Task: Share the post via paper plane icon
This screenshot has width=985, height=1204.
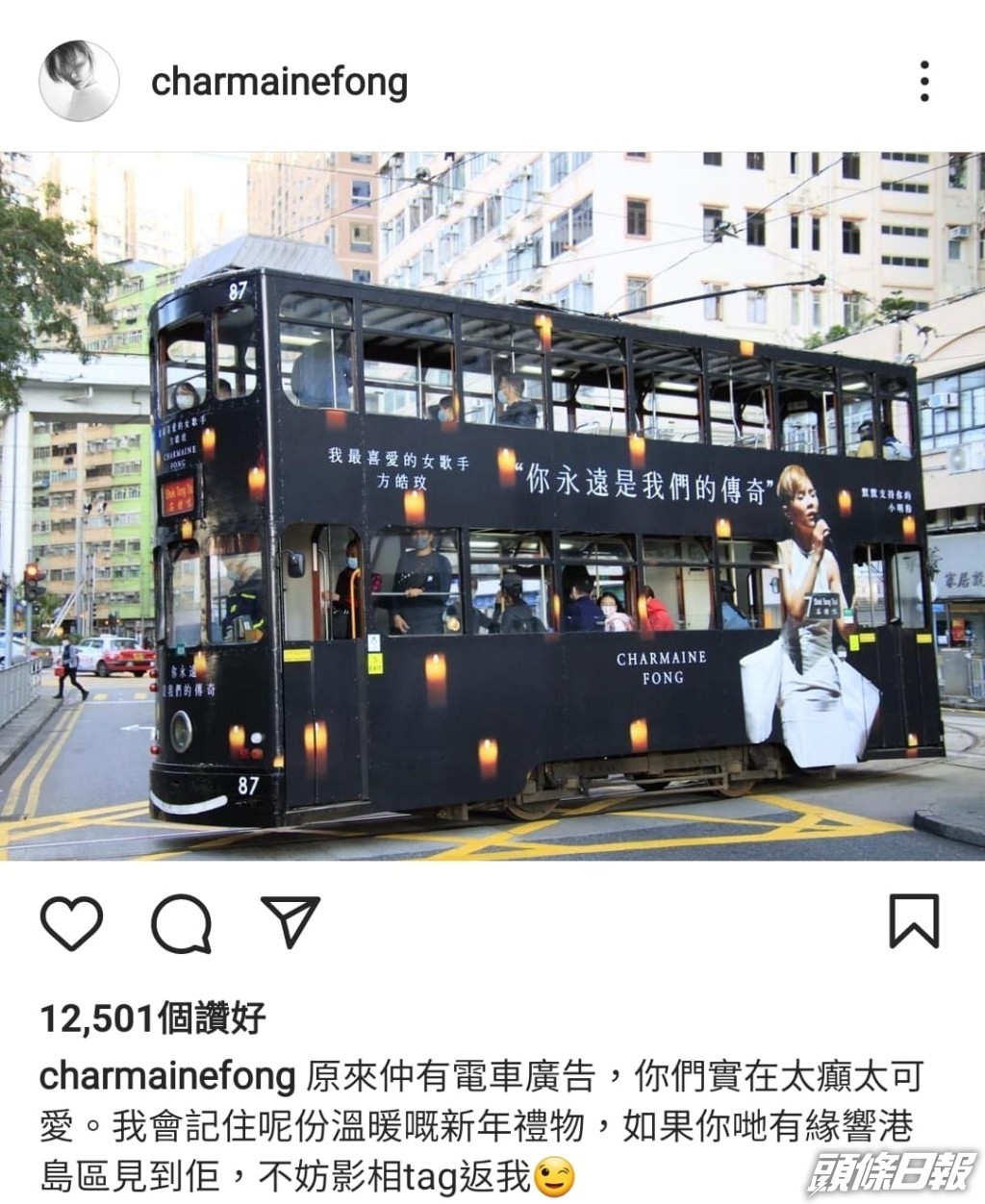Action: pyautogui.click(x=290, y=922)
